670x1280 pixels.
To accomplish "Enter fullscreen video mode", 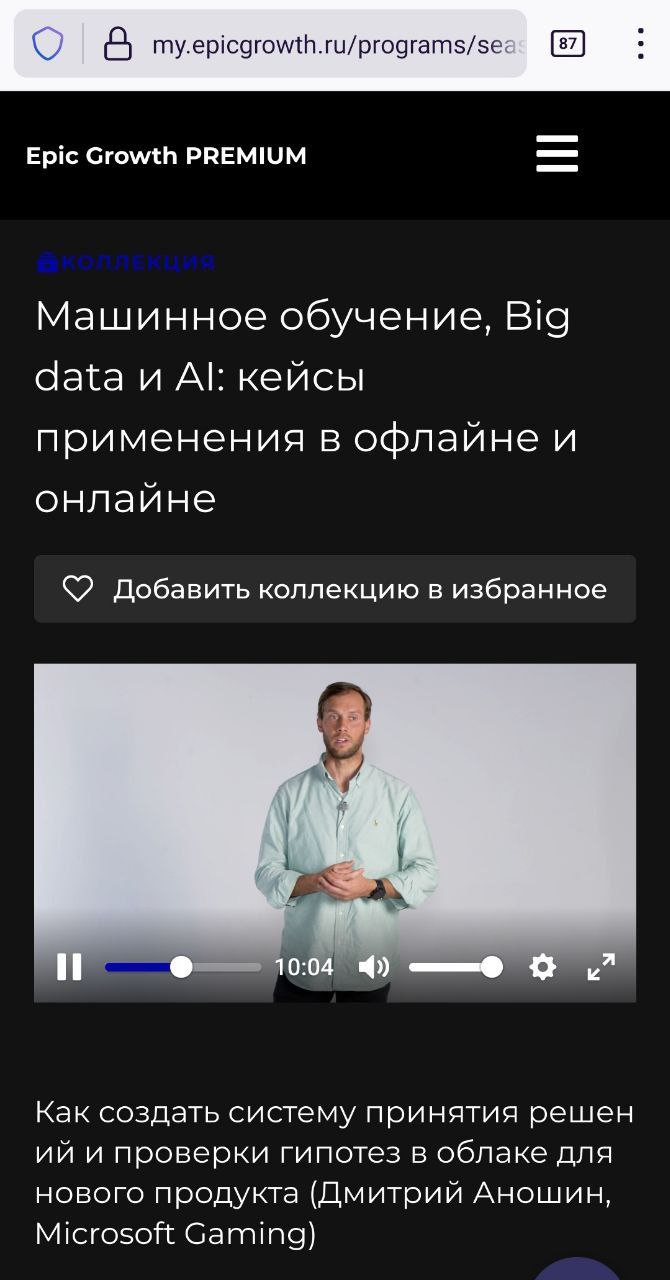I will (601, 967).
